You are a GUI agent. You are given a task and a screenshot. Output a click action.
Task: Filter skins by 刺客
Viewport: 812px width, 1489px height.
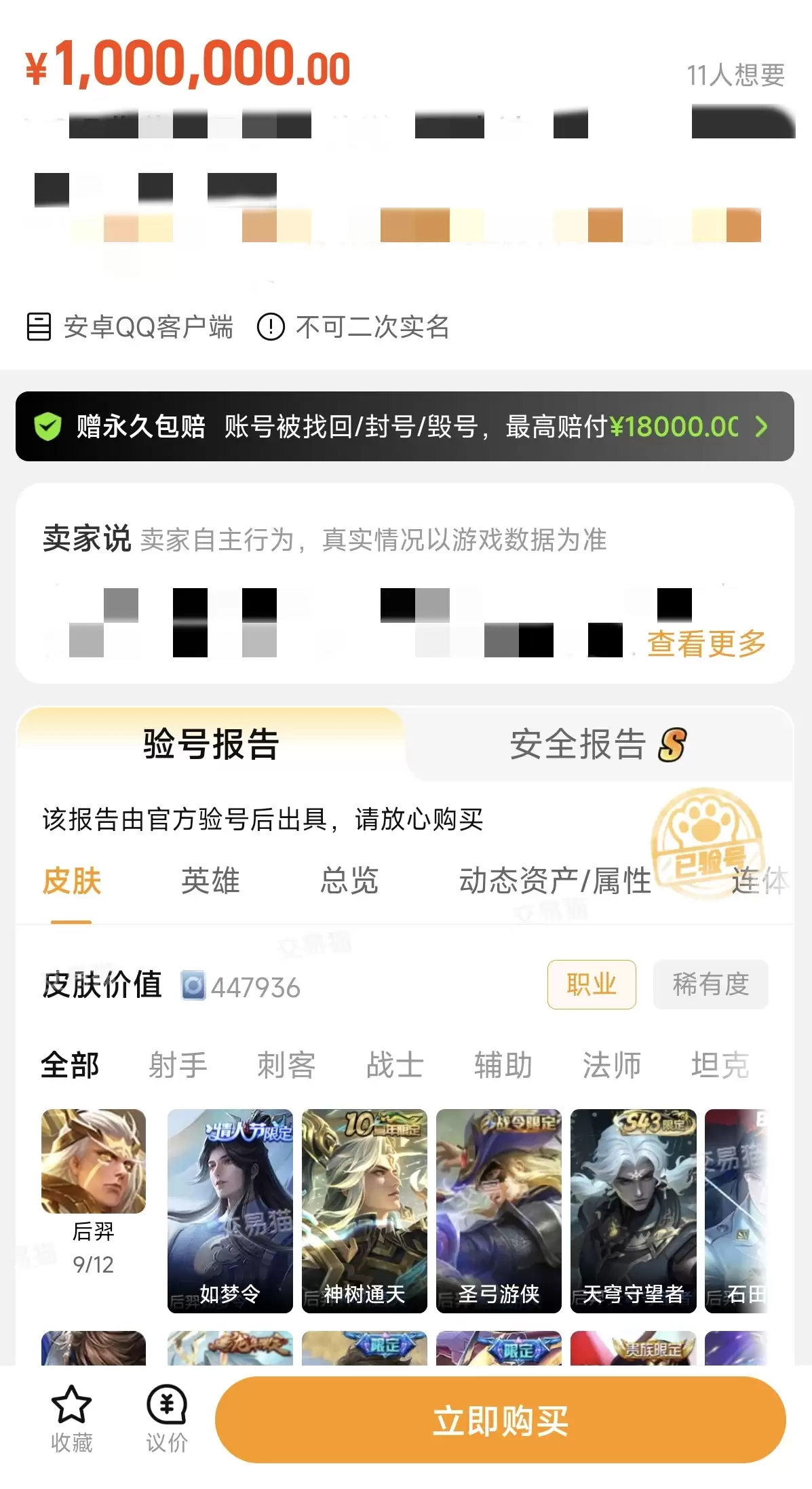tap(286, 1065)
